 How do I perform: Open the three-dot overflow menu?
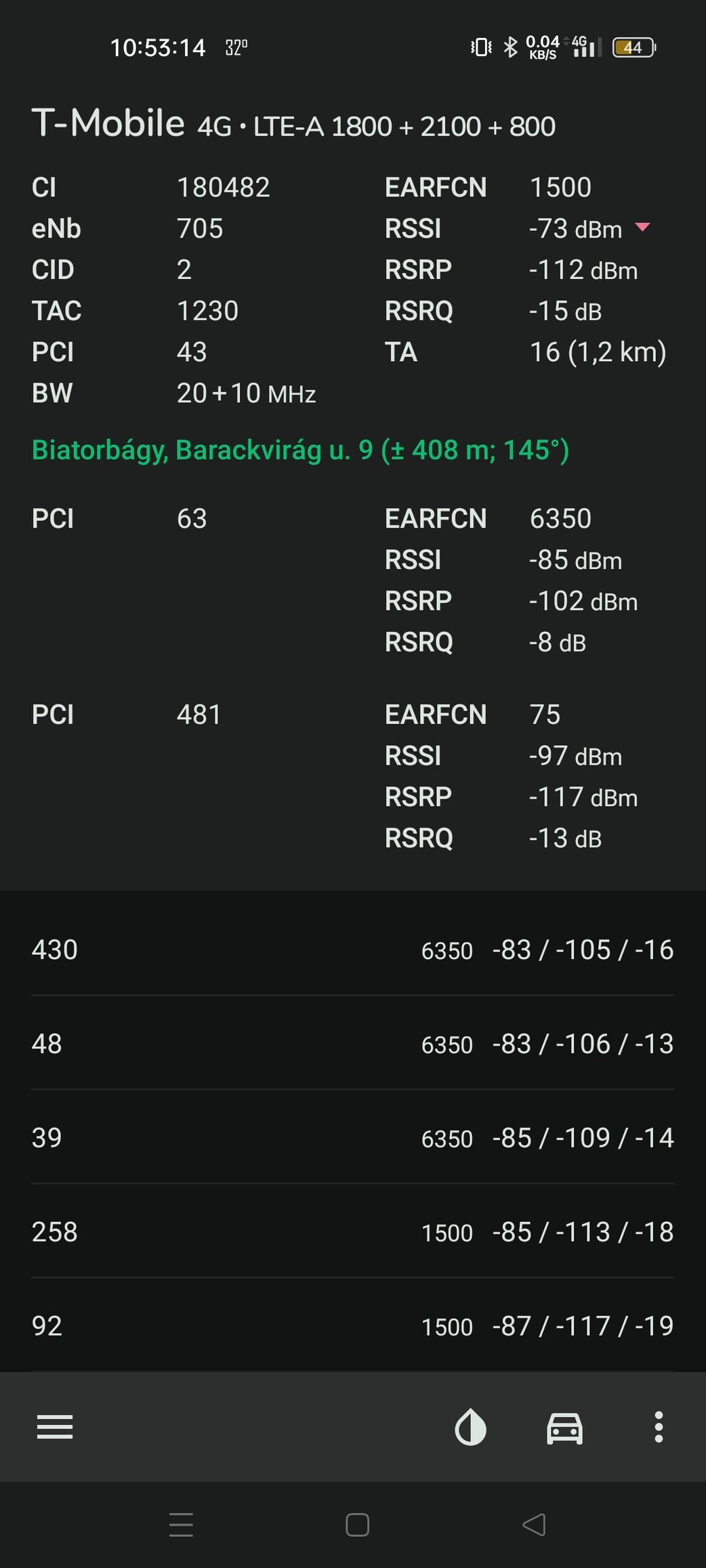pos(658,1427)
